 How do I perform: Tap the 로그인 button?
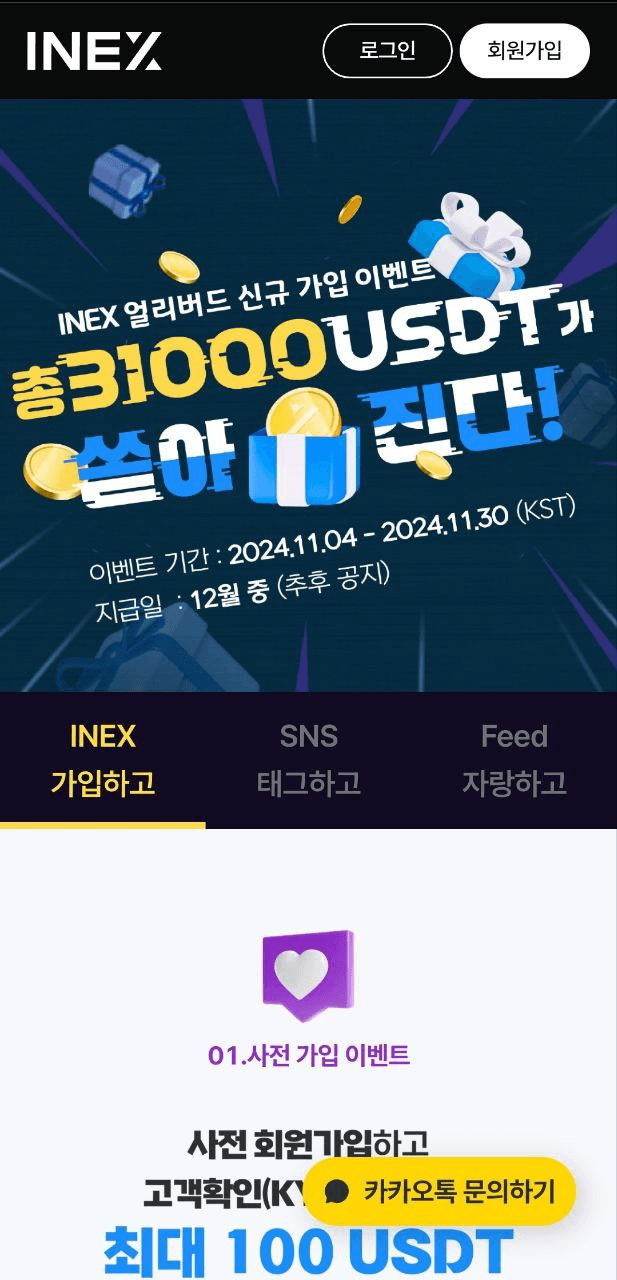387,51
